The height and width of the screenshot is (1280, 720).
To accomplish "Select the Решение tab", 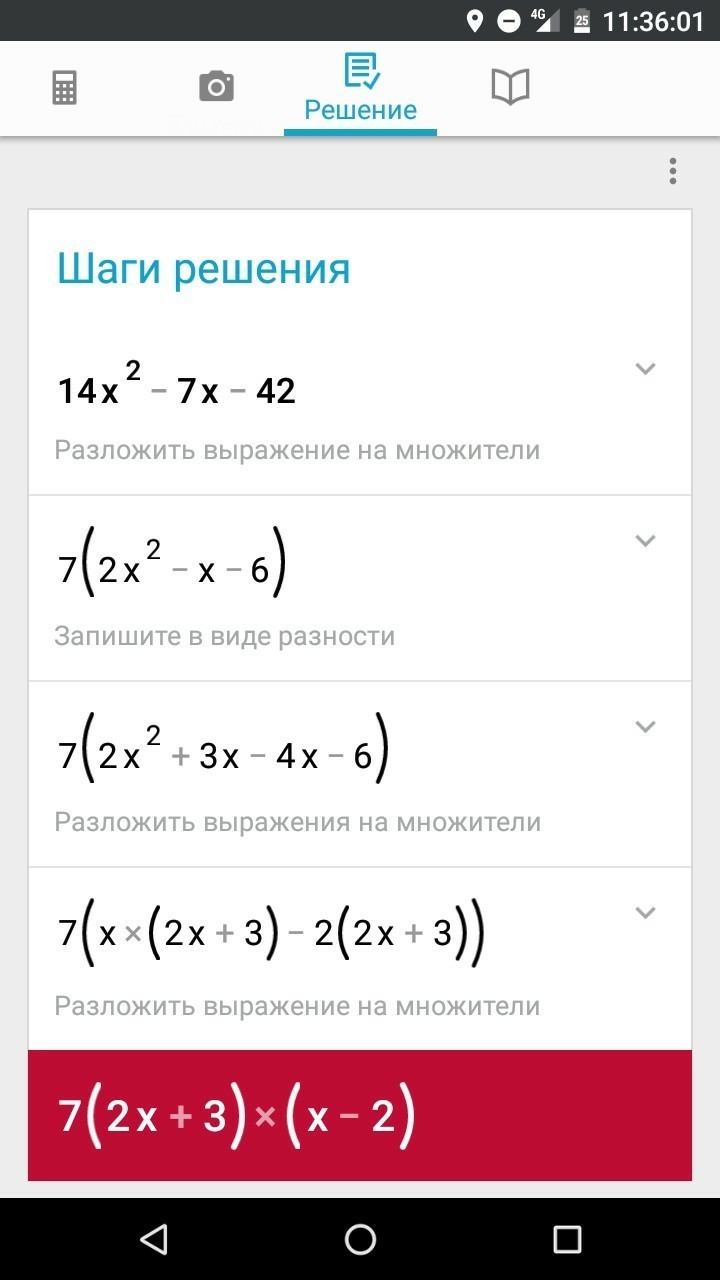I will point(360,90).
